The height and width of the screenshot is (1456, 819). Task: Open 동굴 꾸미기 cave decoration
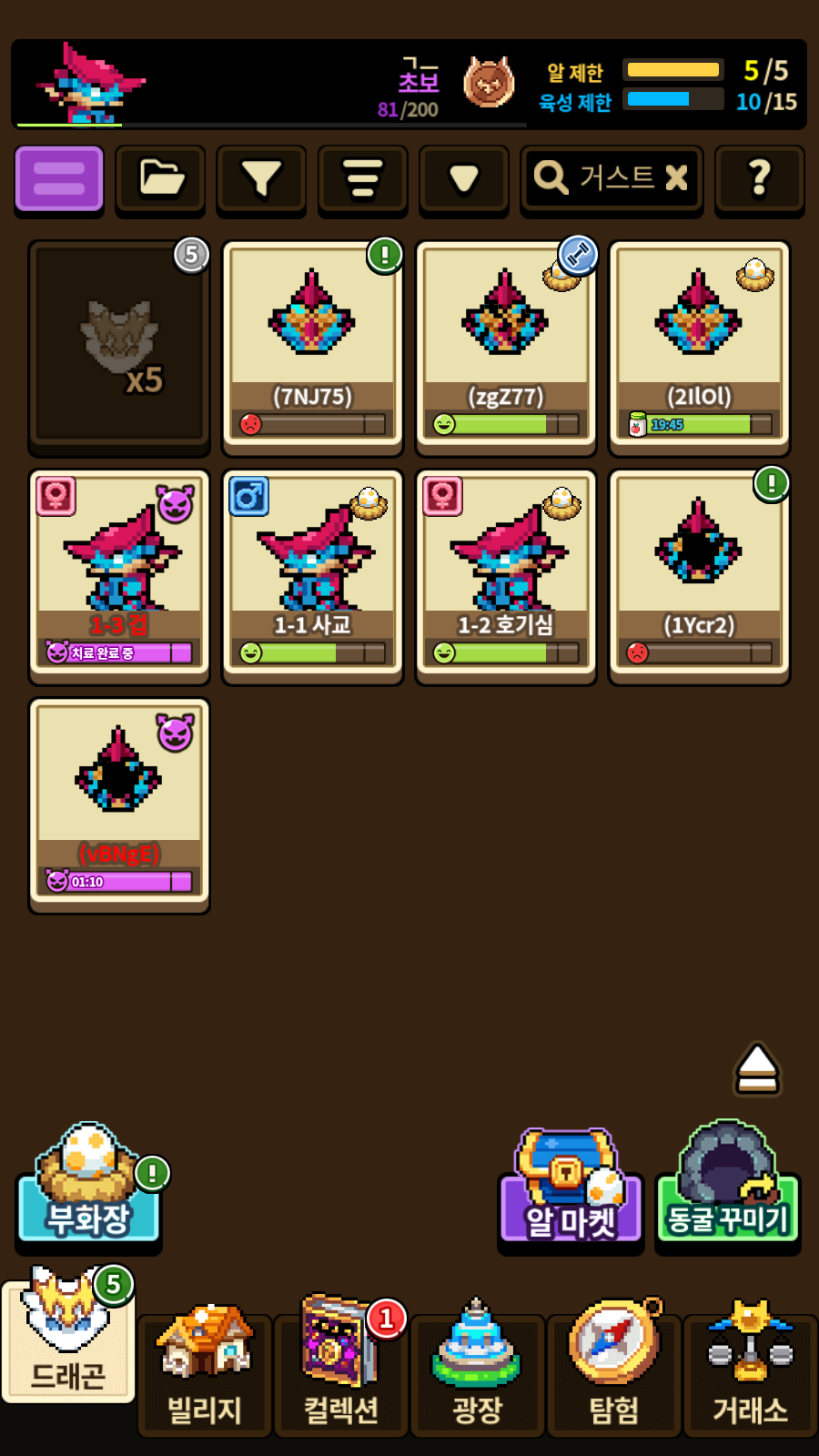727,1188
